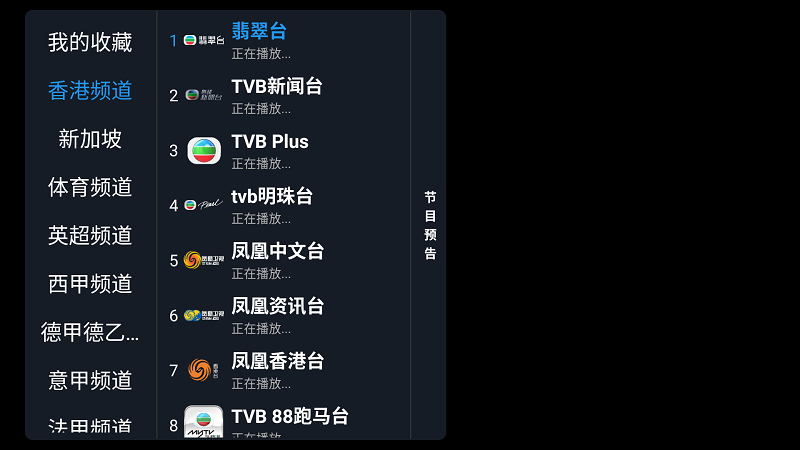Screen dimensions: 800x450
Task: Open the 体育频道 category
Action: coord(90,187)
